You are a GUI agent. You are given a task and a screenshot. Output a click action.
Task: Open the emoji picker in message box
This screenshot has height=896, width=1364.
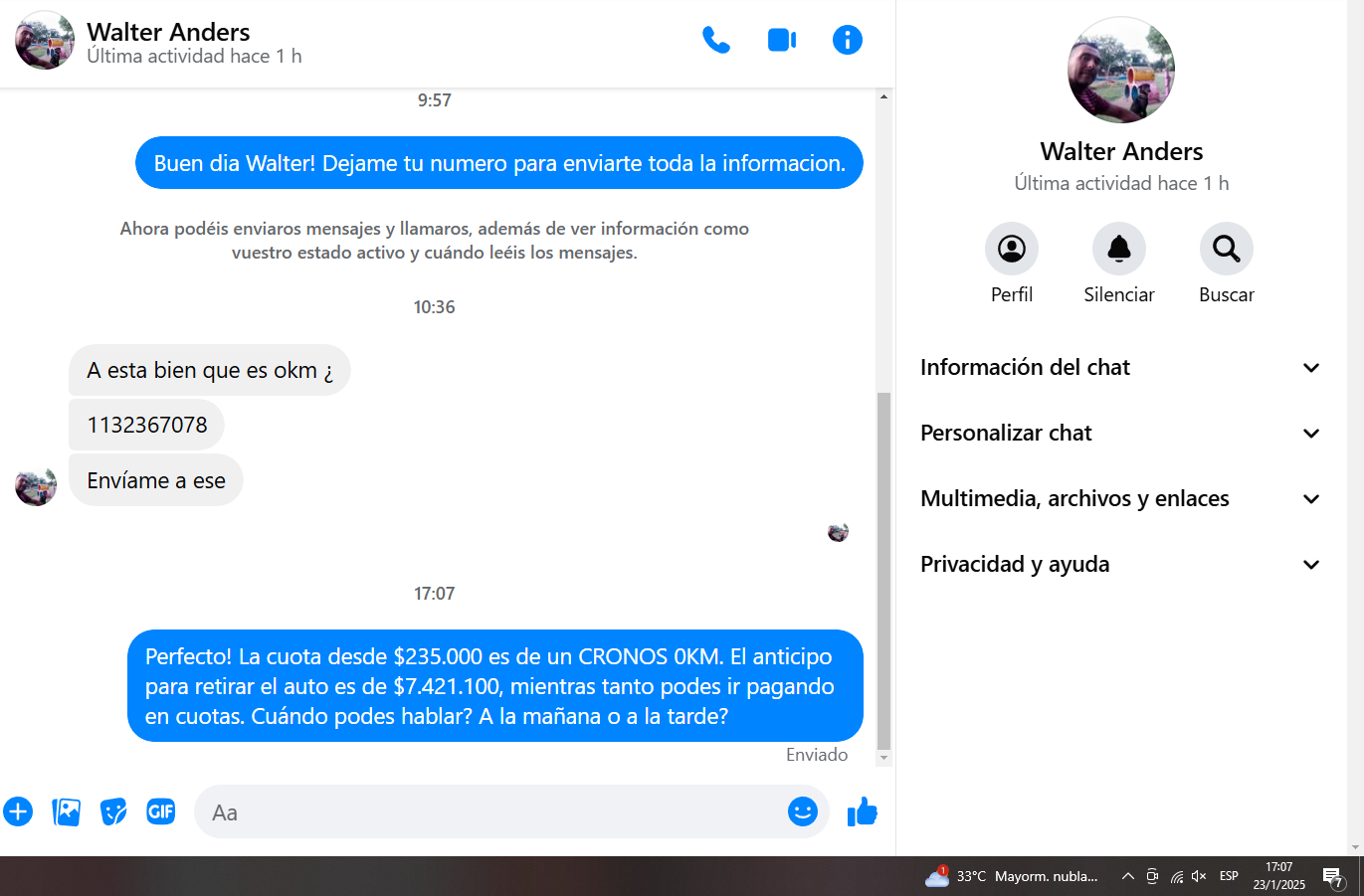click(x=802, y=812)
